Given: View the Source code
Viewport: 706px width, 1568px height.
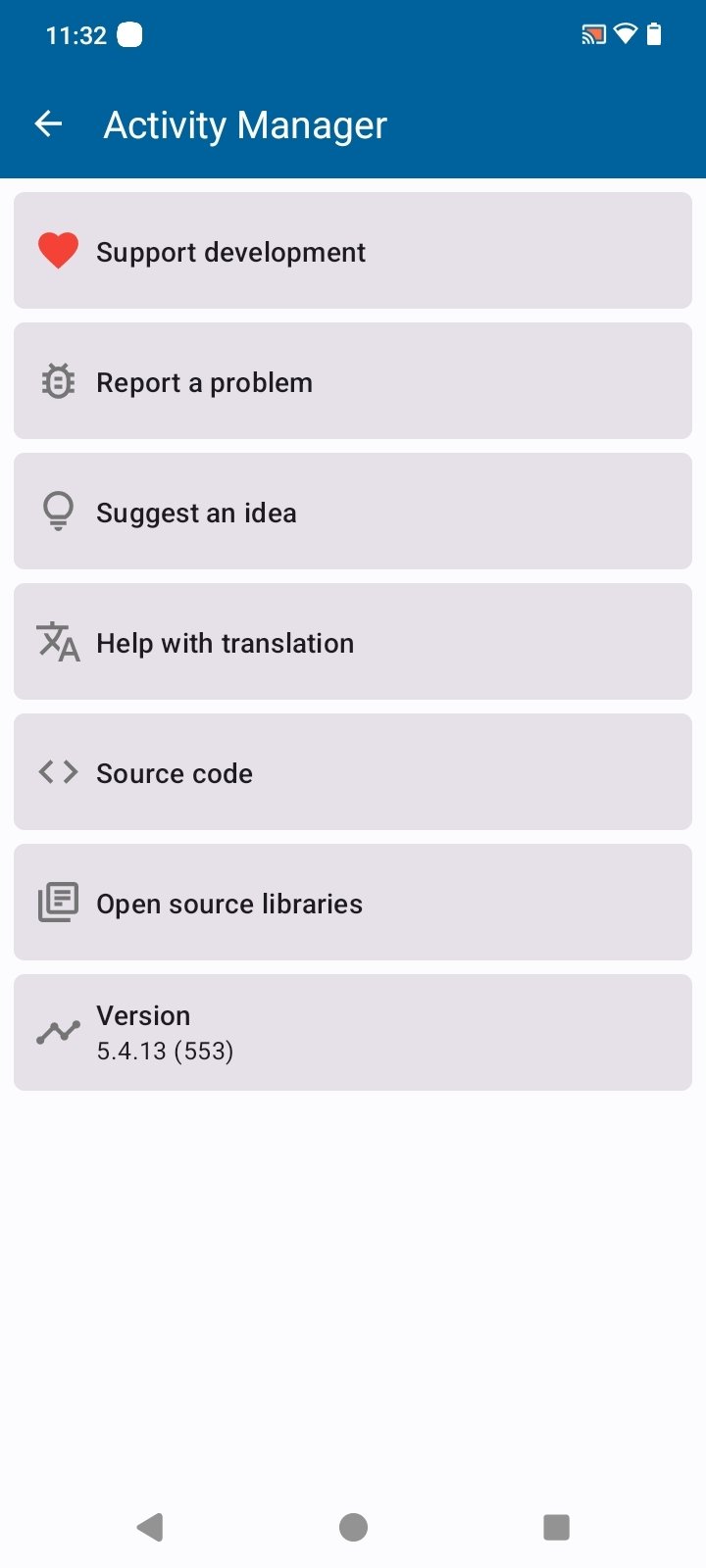Looking at the screenshot, I should 353,772.
